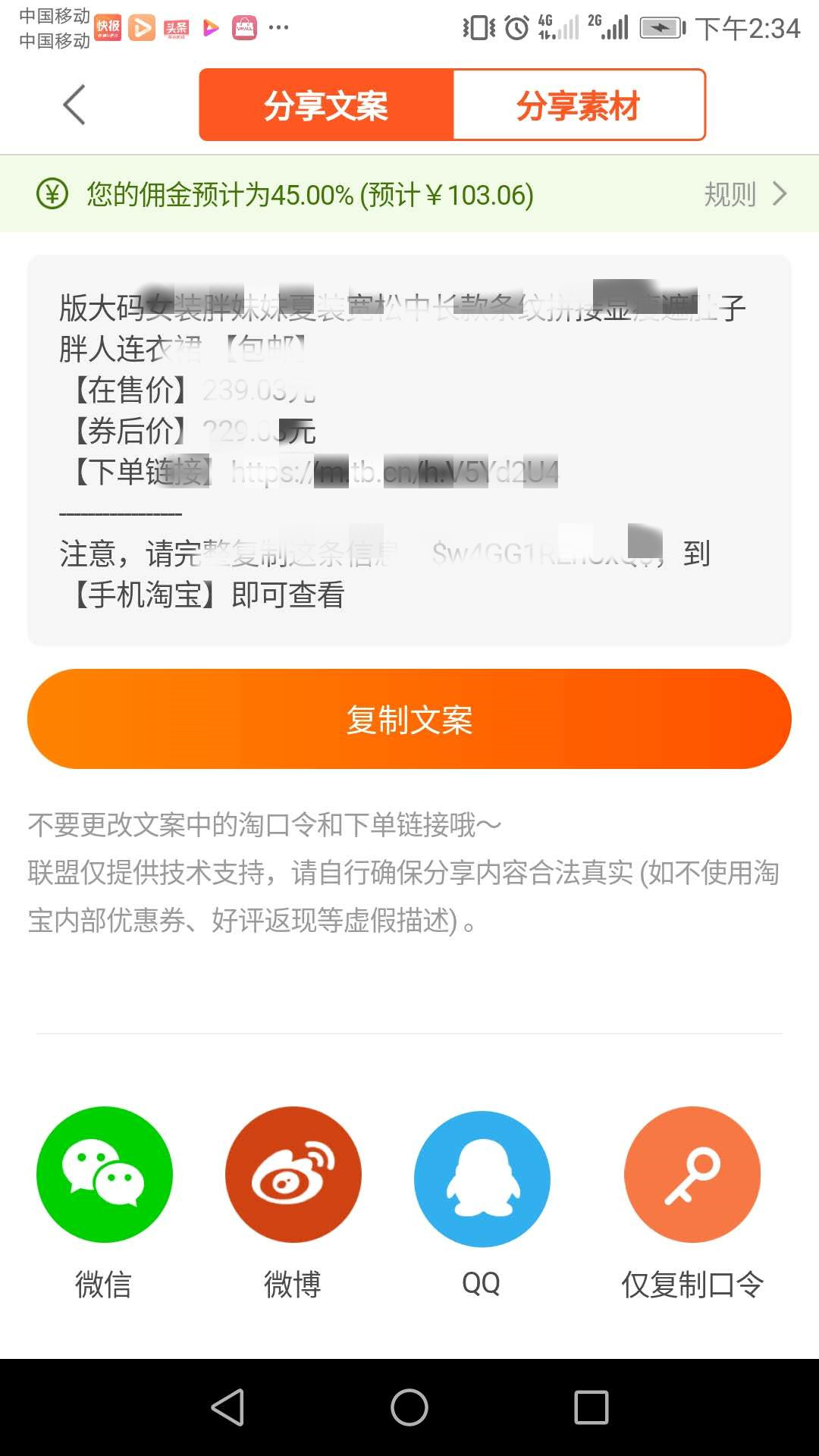Select the 分享文案 tab

pyautogui.click(x=326, y=105)
